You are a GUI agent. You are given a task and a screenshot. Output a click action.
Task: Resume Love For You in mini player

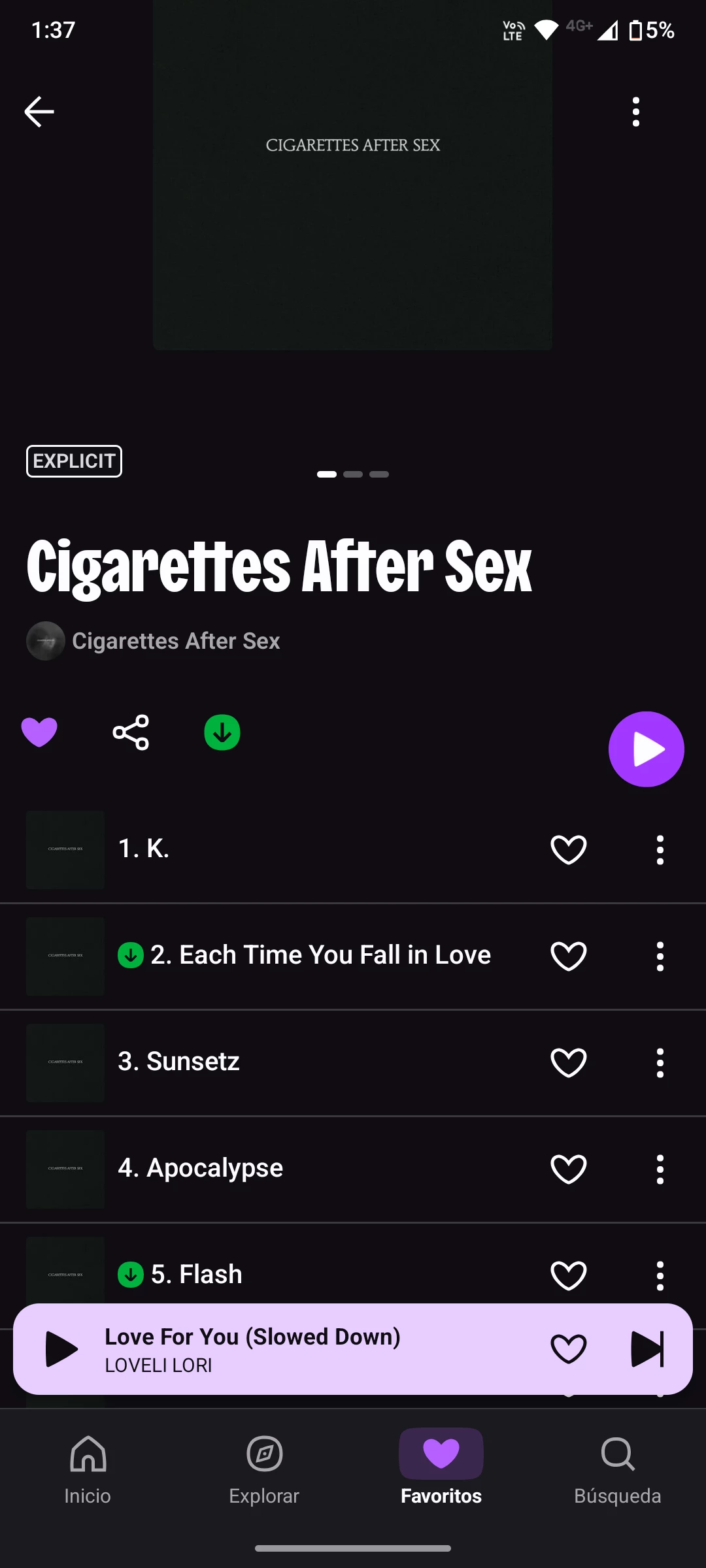click(61, 1349)
